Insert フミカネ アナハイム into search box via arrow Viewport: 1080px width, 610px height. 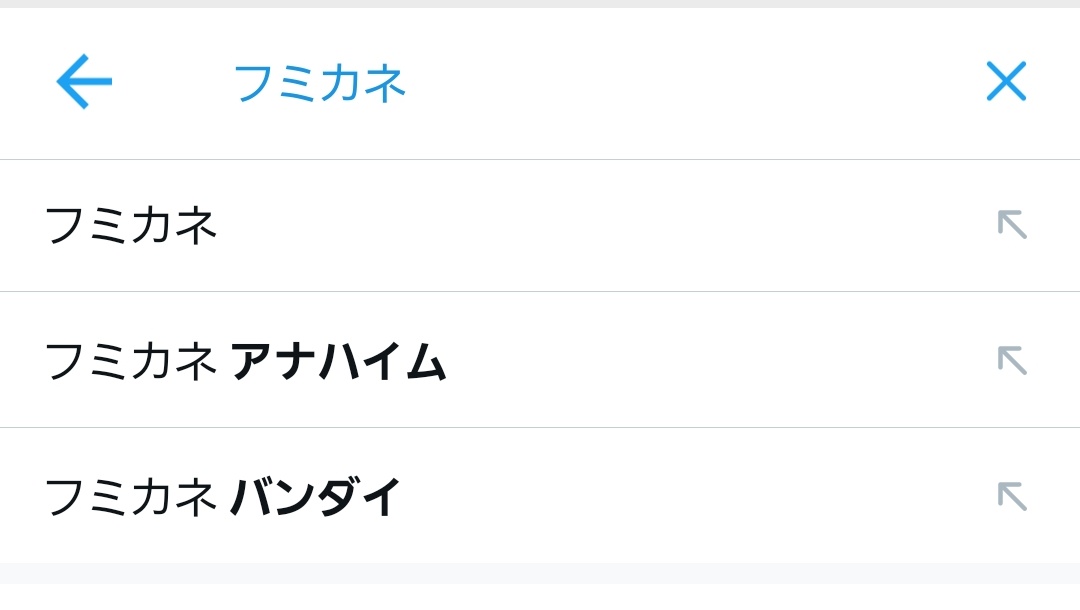[1012, 360]
